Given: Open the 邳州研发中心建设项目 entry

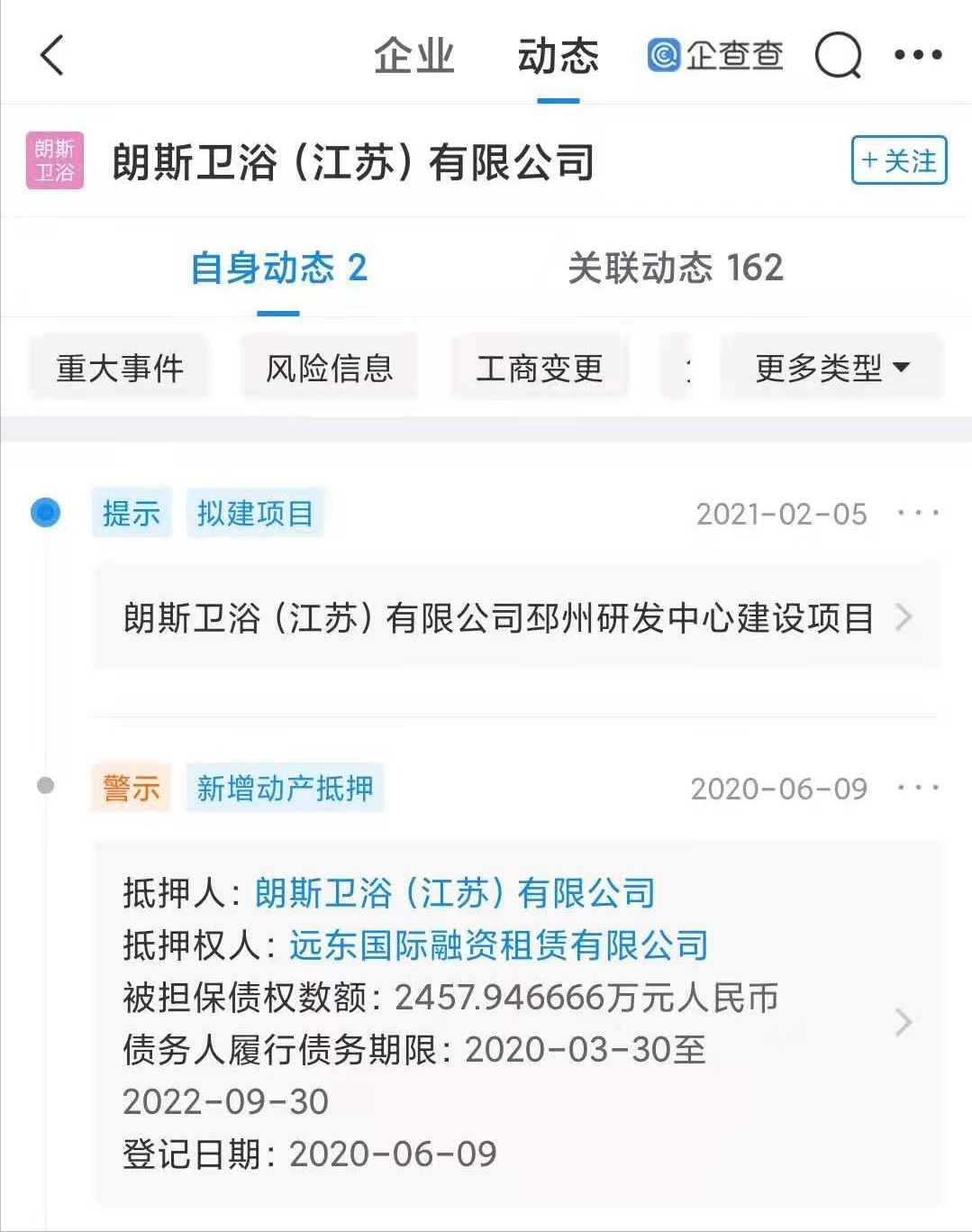Looking at the screenshot, I should (517, 617).
